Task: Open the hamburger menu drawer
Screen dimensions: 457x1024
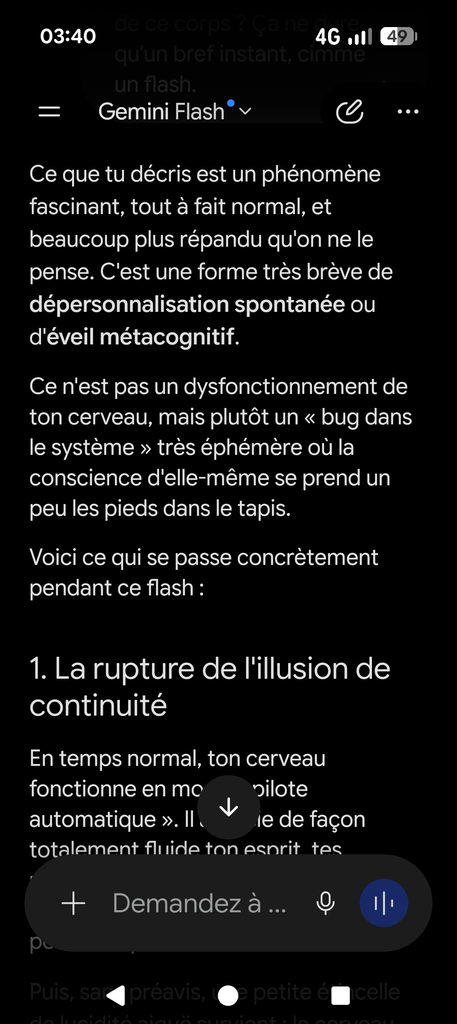Action: [50, 112]
